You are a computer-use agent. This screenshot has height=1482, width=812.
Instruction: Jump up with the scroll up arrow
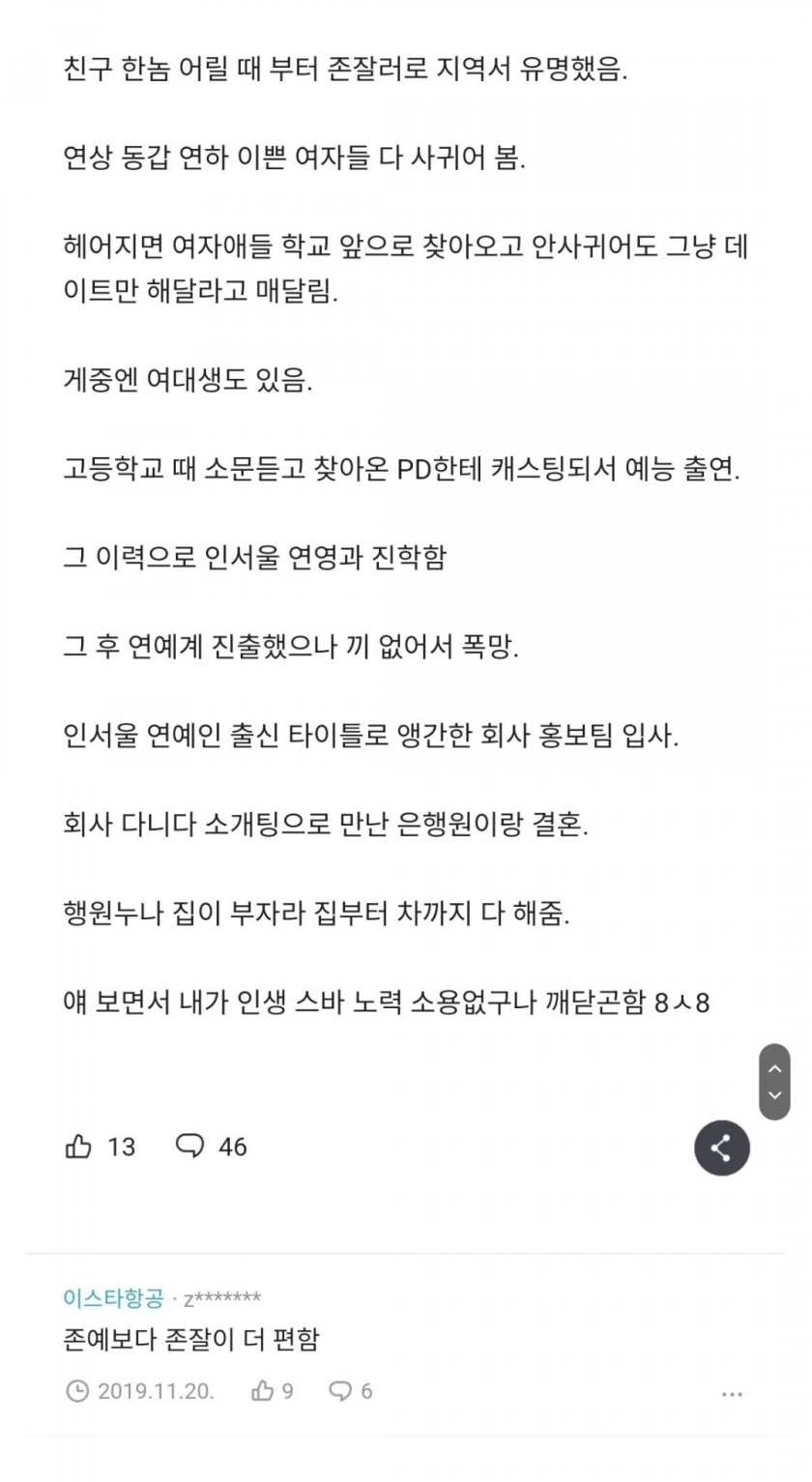point(773,1068)
